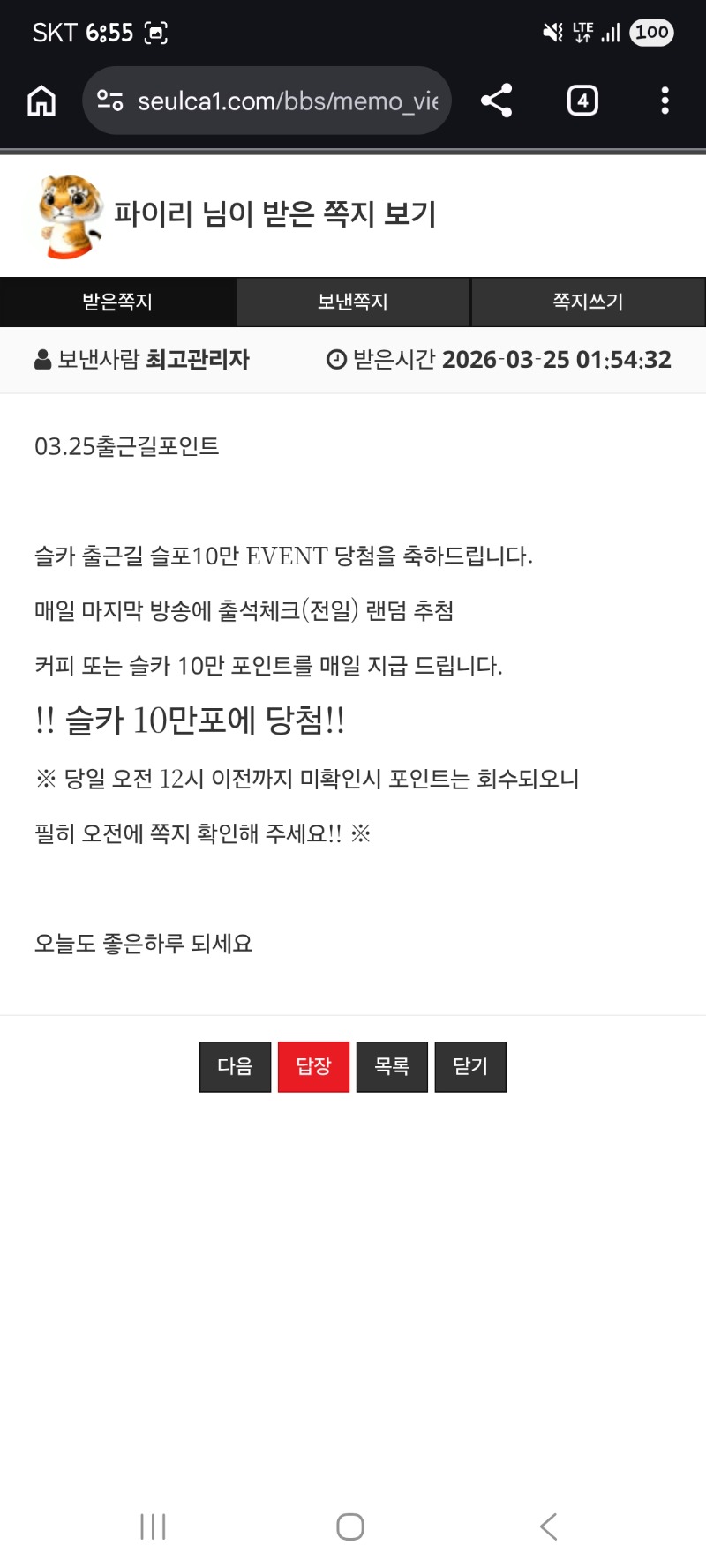Switch to the 받은쪽지 tab
The width and height of the screenshot is (706, 1568).
(117, 302)
